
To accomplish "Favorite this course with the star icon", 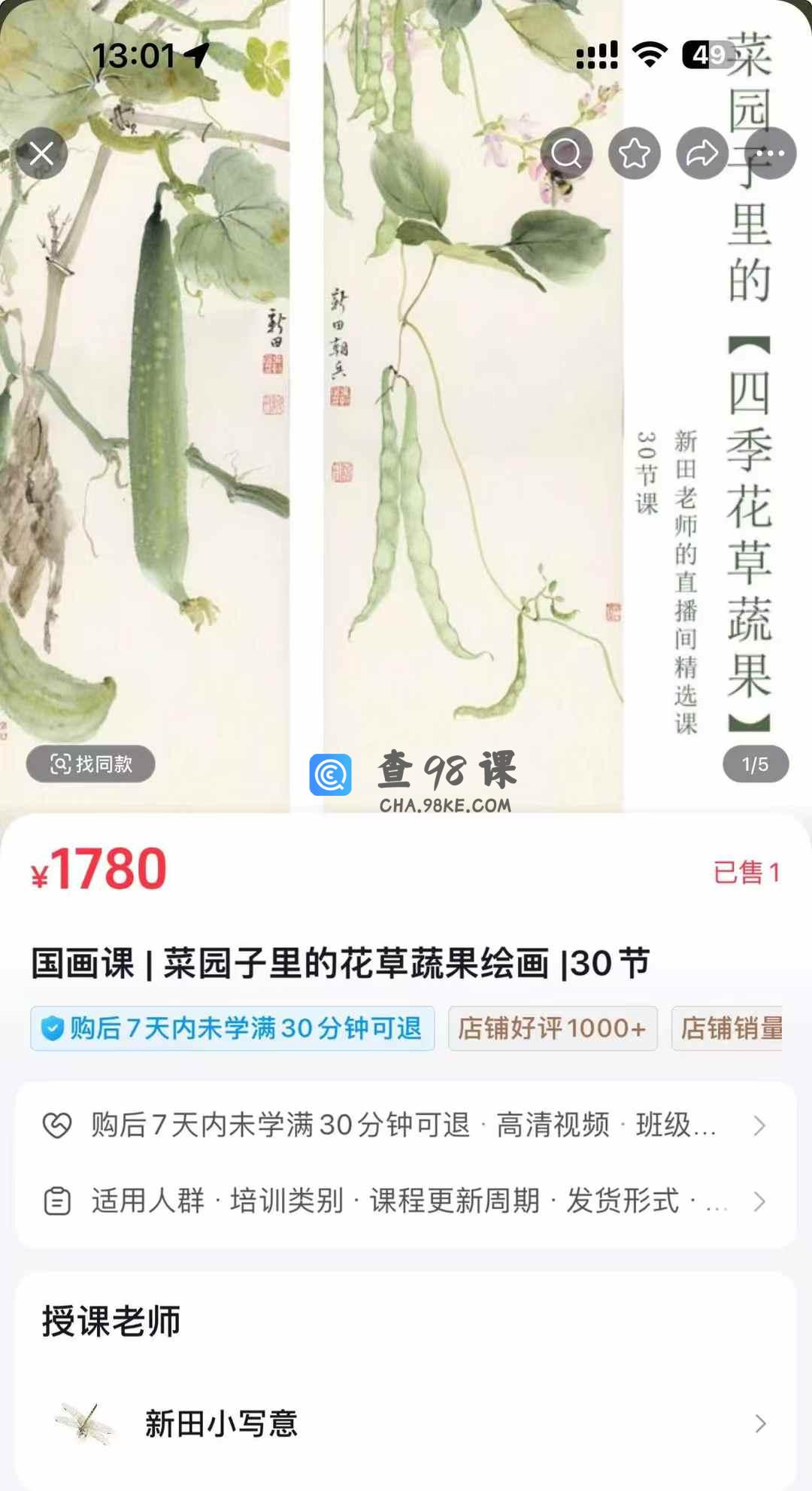I will tap(635, 153).
